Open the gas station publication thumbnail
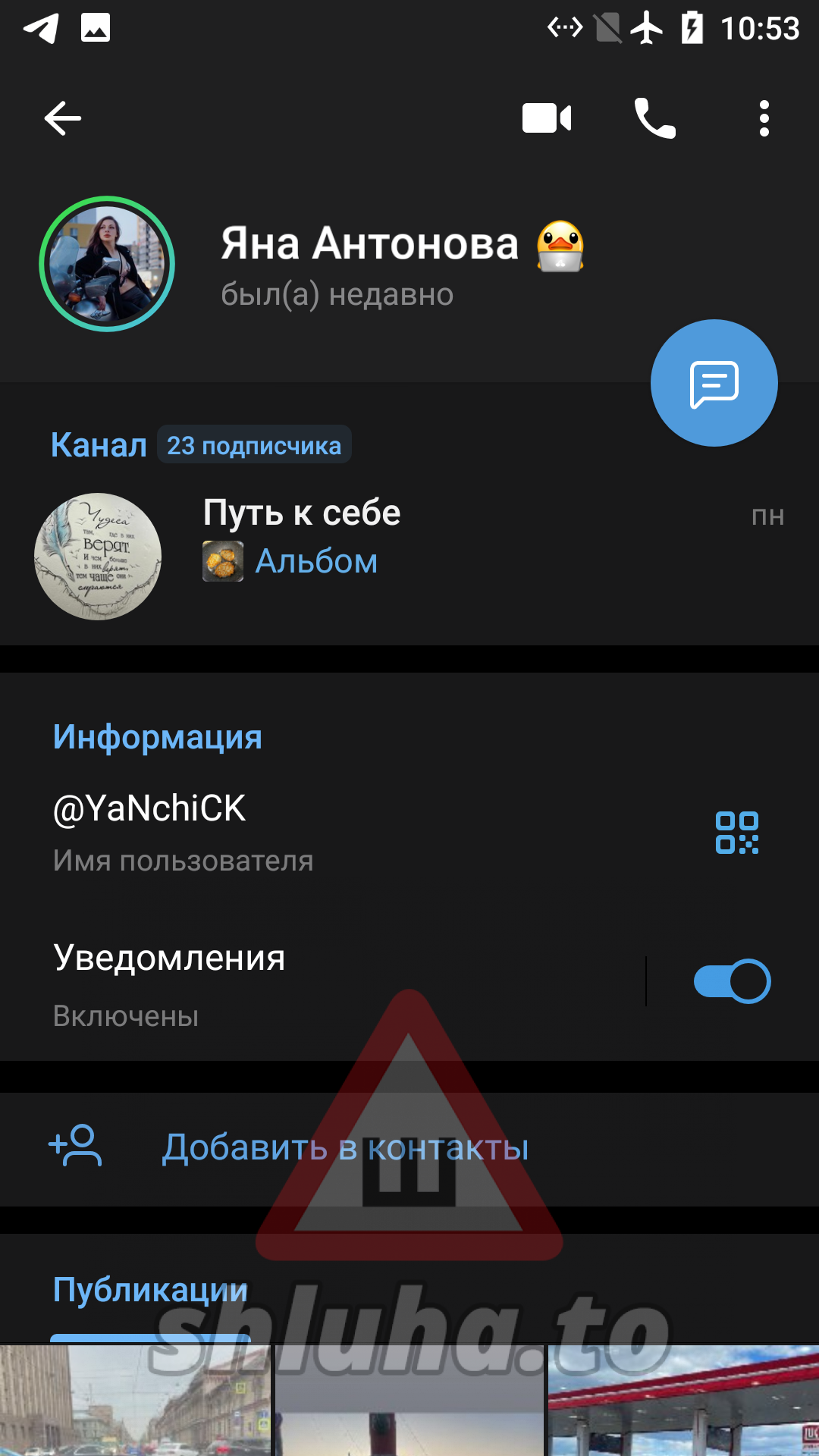 click(683, 1400)
